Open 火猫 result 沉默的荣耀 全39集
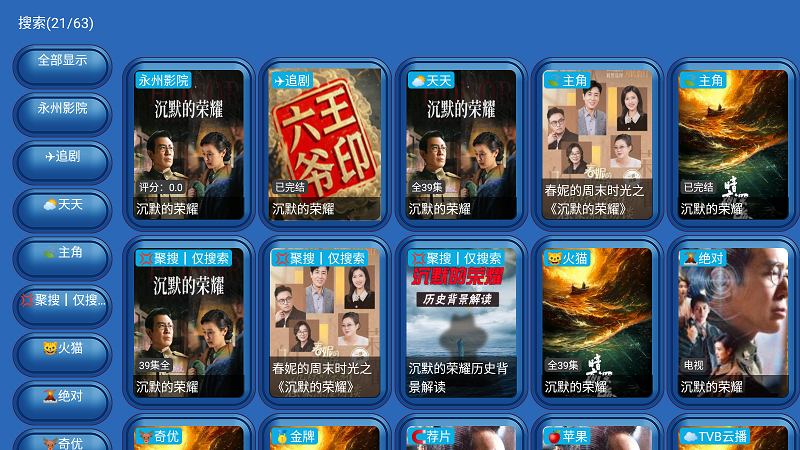This screenshot has height=450, width=800. (x=597, y=323)
